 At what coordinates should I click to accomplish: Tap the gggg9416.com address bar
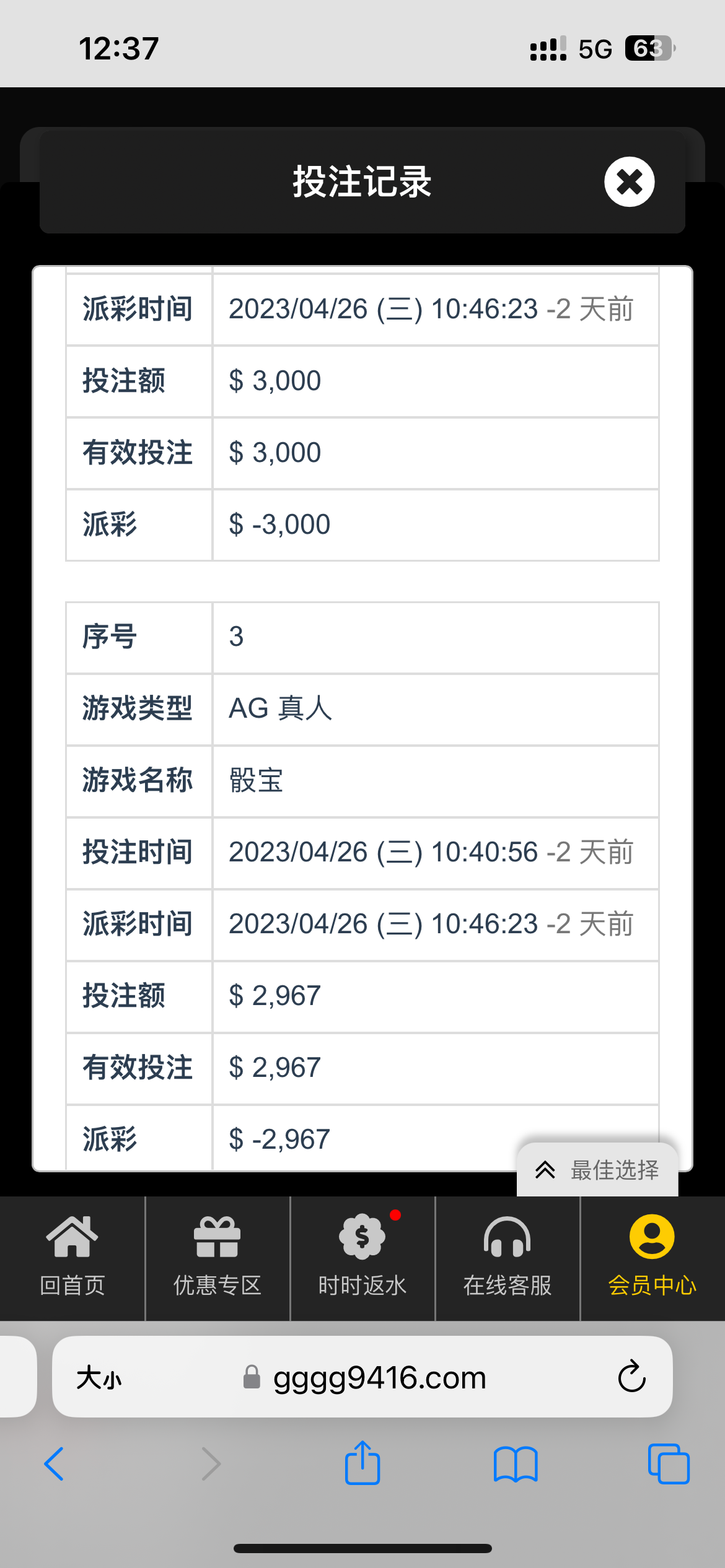[x=379, y=1378]
